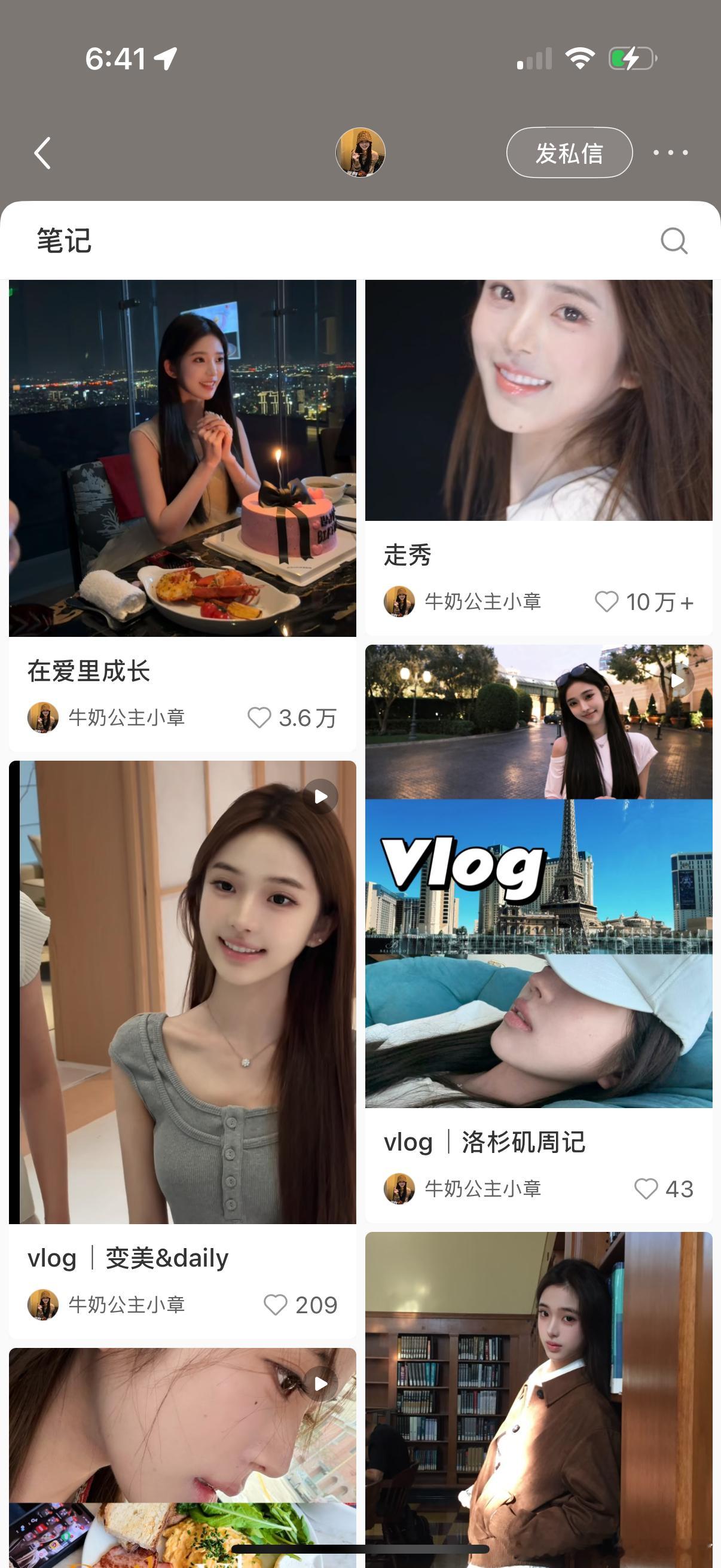Like the vlog｜洛杉矶周记 note
Viewport: 721px width, 1568px height.
(x=646, y=1189)
